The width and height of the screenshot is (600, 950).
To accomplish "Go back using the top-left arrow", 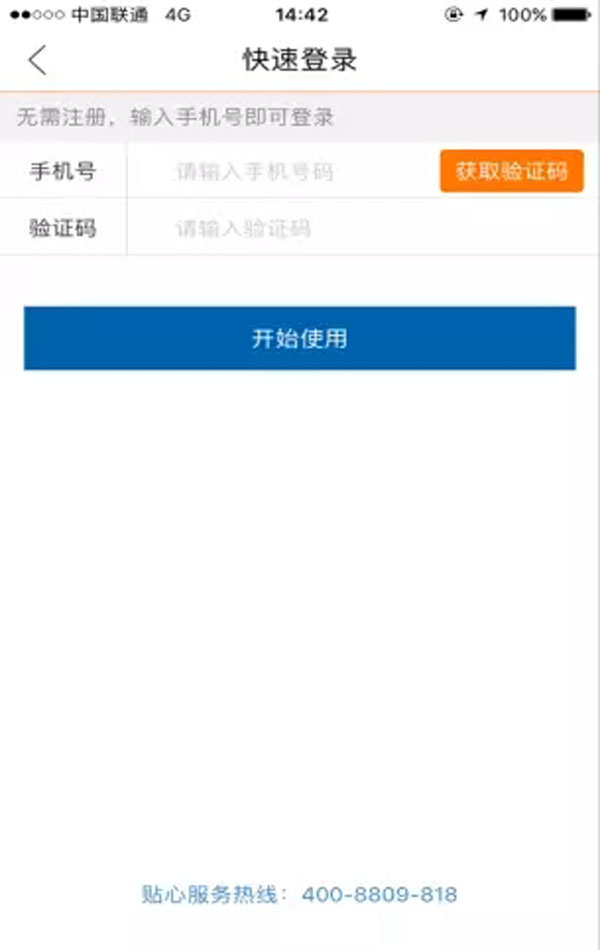I will [x=37, y=60].
